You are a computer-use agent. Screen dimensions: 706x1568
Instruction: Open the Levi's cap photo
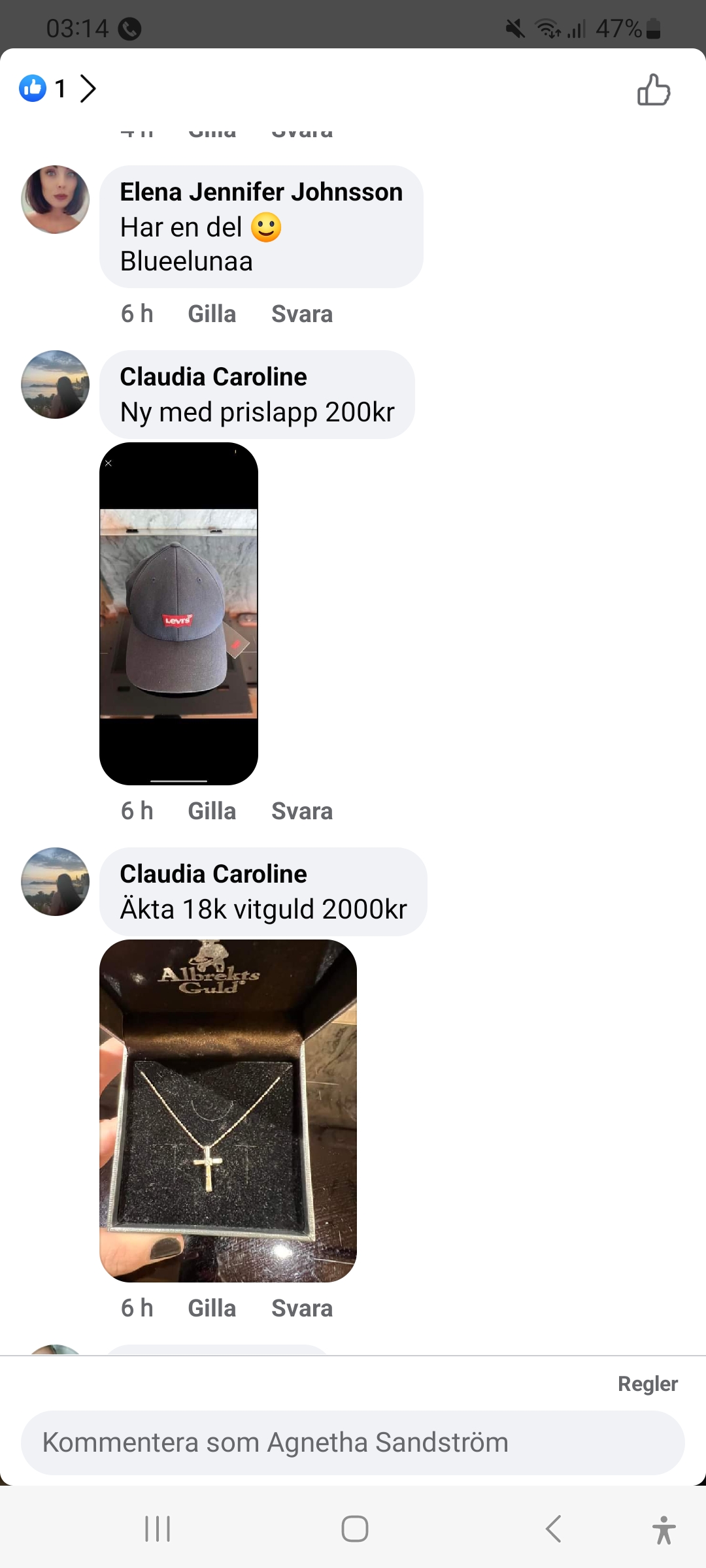tap(178, 613)
